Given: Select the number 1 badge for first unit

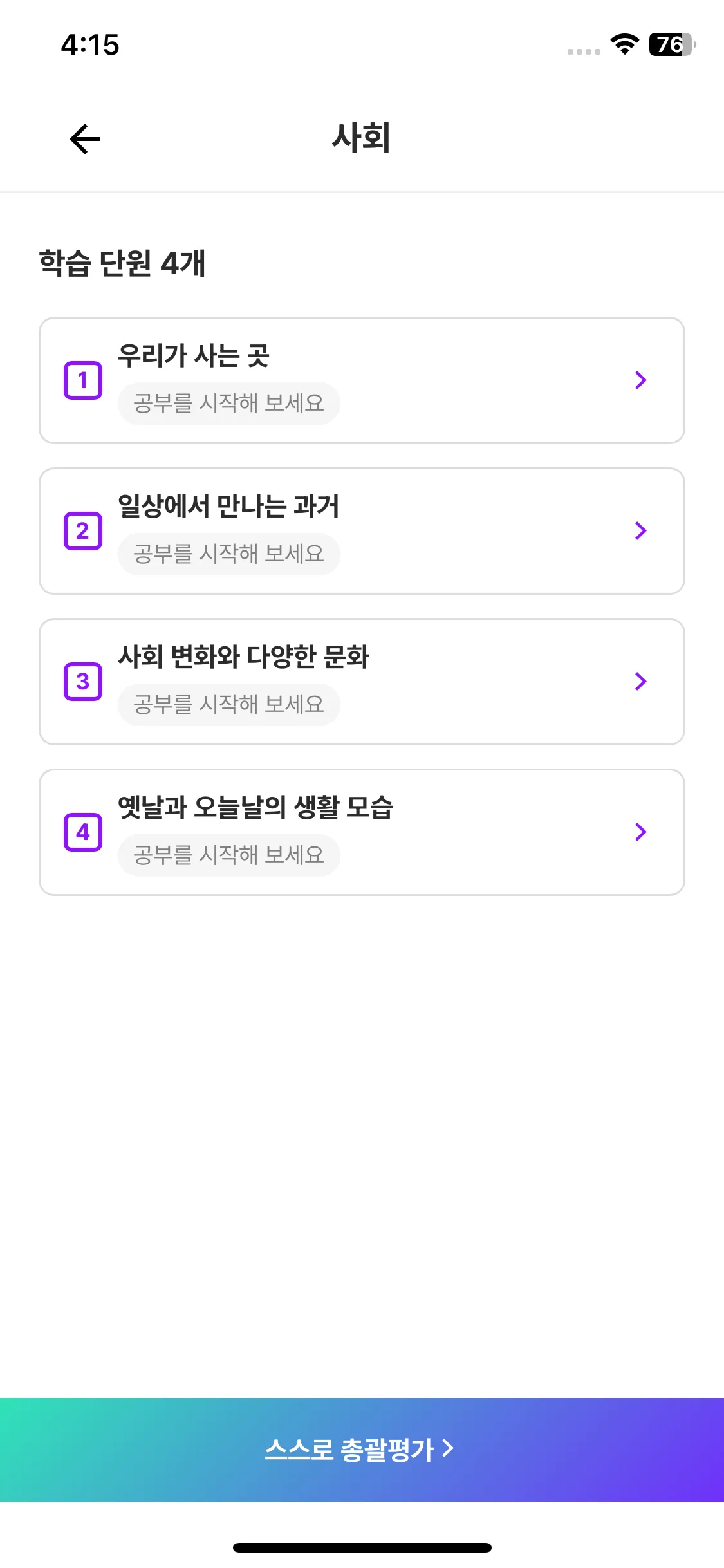Looking at the screenshot, I should [83, 380].
